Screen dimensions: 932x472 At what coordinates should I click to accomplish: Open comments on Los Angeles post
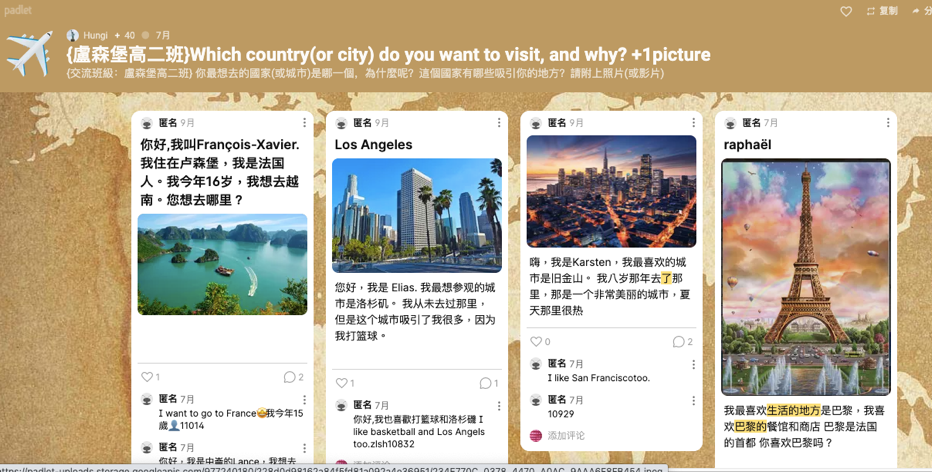[485, 383]
